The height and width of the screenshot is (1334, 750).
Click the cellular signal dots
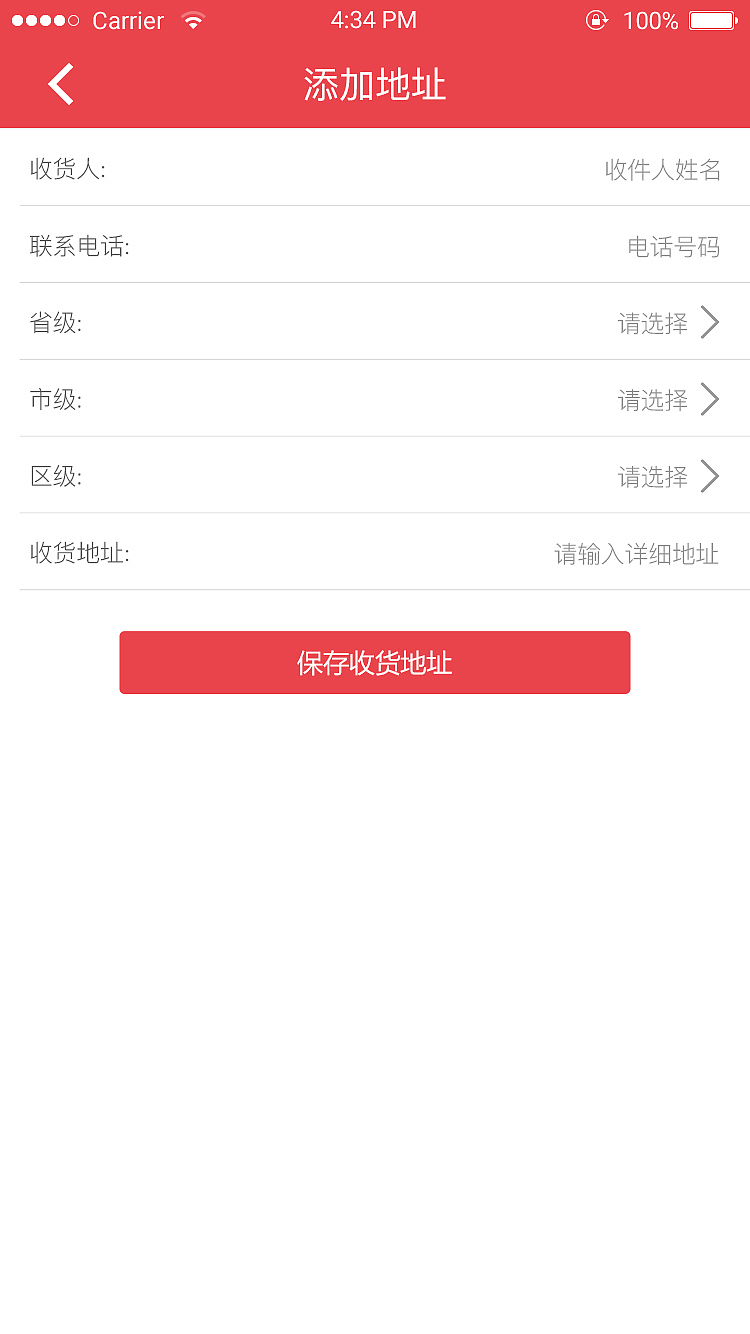click(42, 19)
